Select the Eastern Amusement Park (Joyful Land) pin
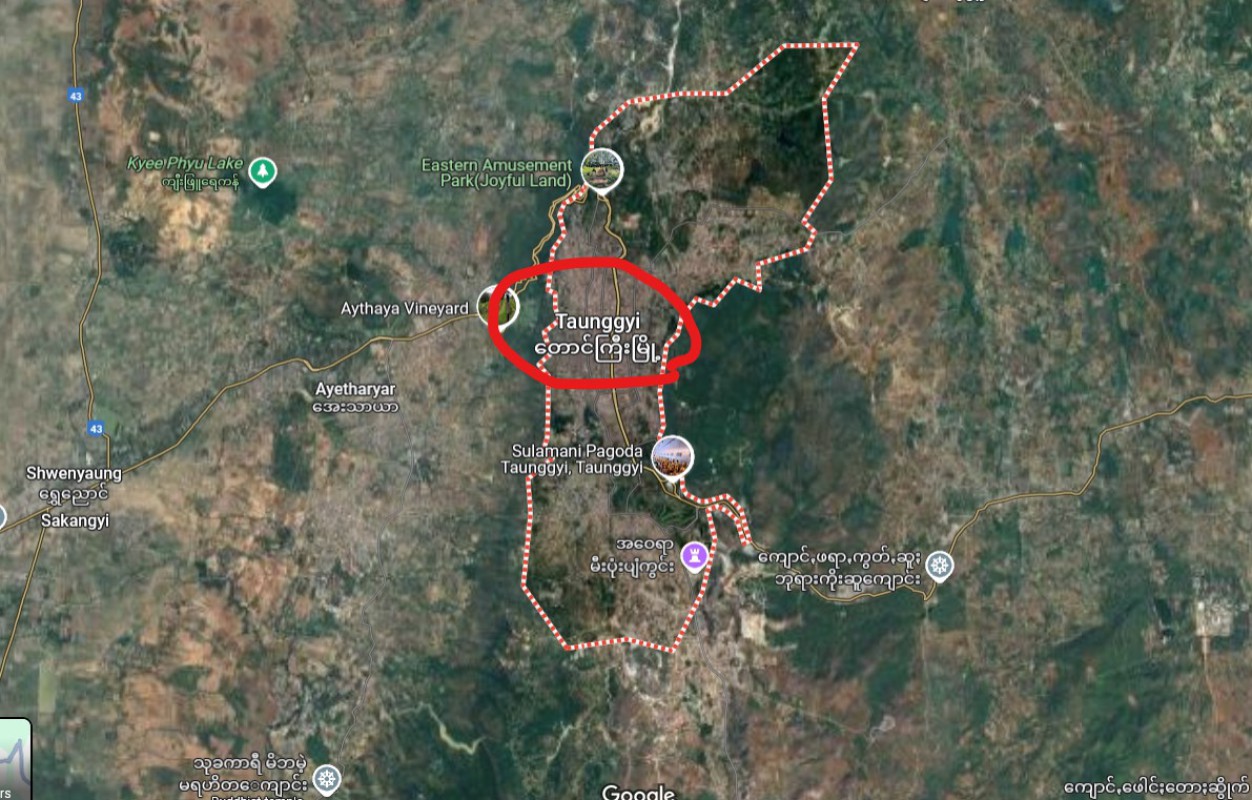Viewport: 1252px width, 800px height. (601, 170)
